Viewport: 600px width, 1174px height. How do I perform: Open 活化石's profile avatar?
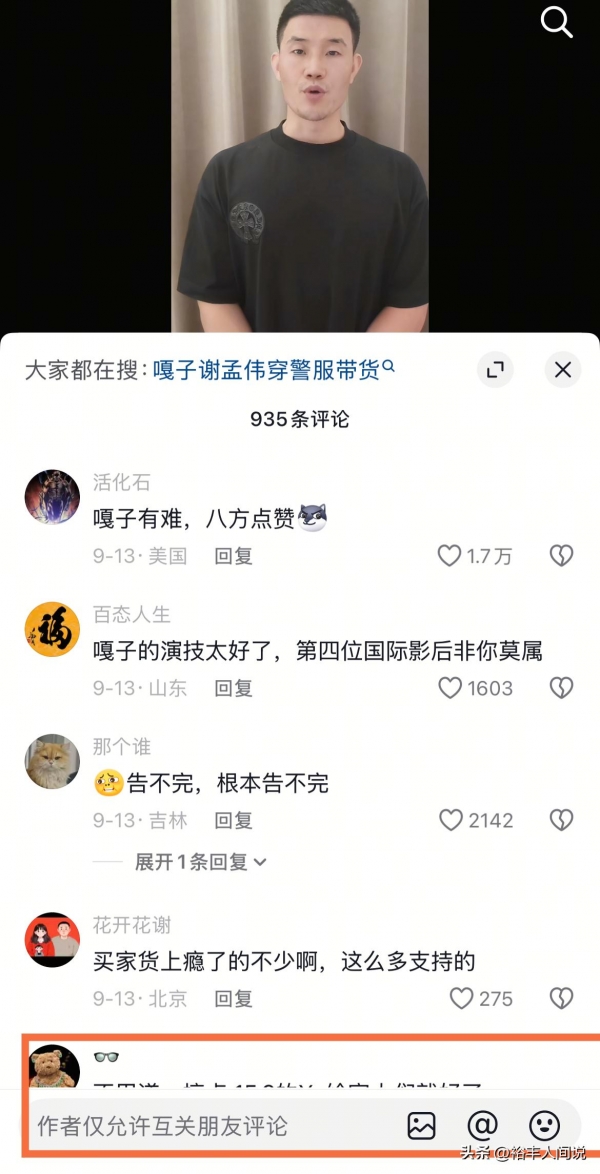click(52, 498)
